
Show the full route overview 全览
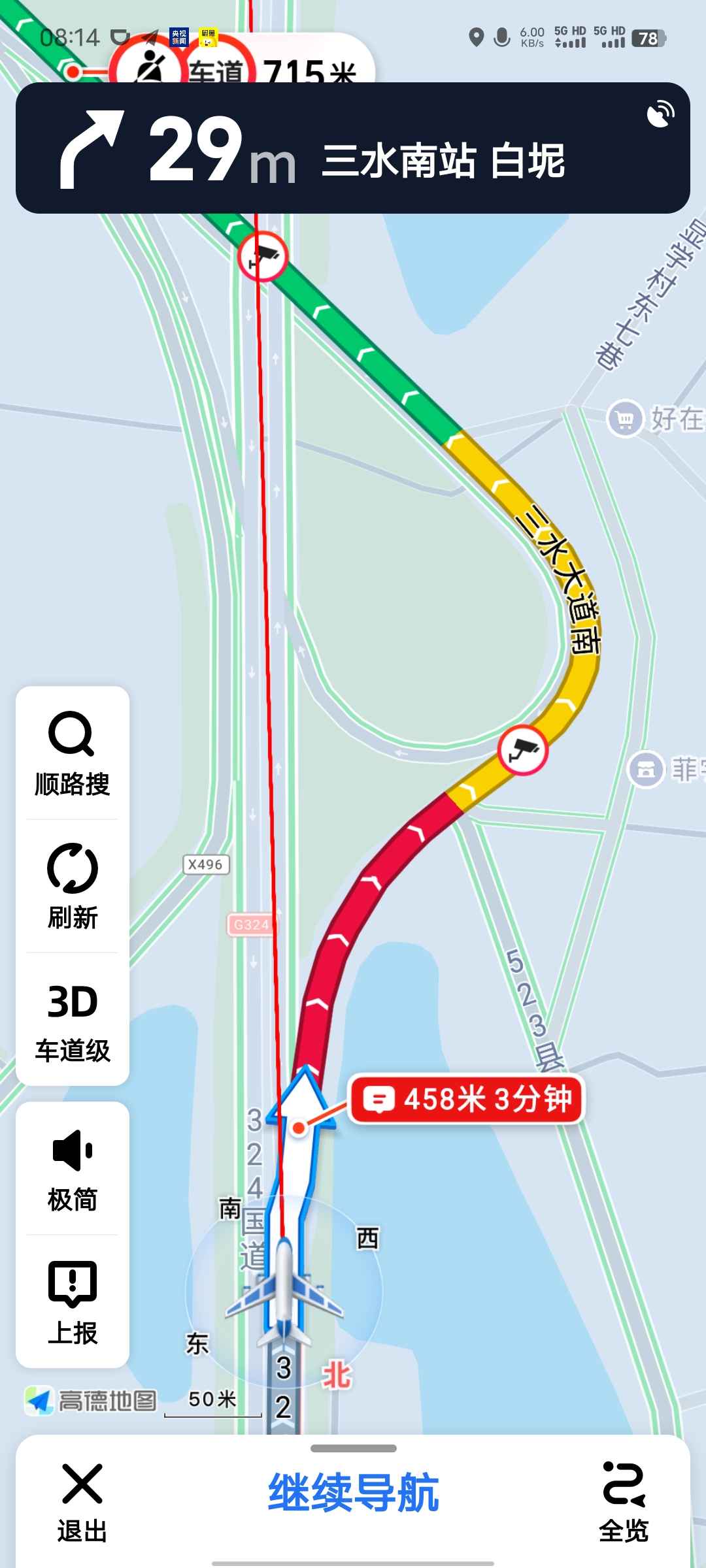(x=624, y=1501)
